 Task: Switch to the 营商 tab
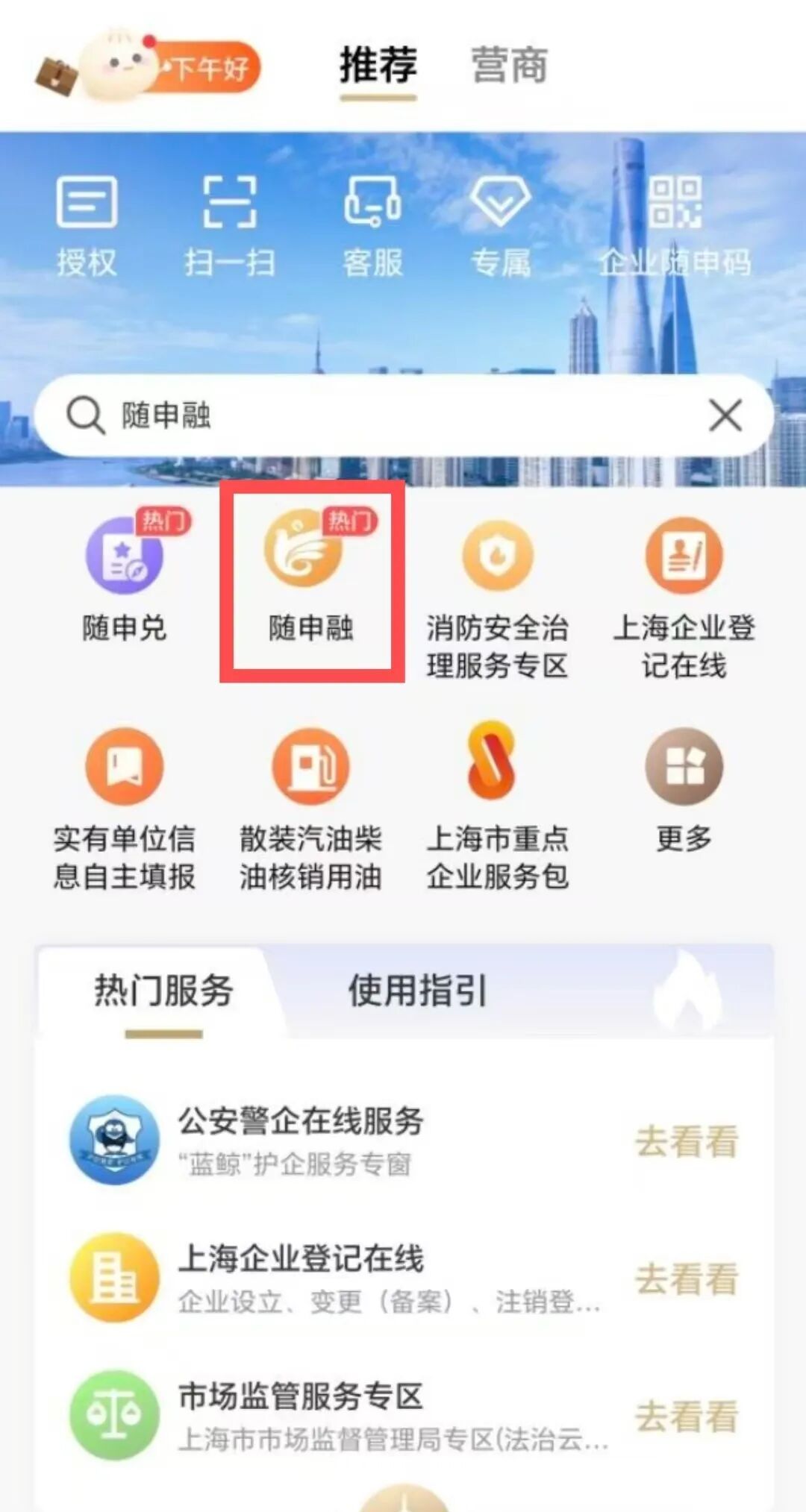point(510,66)
